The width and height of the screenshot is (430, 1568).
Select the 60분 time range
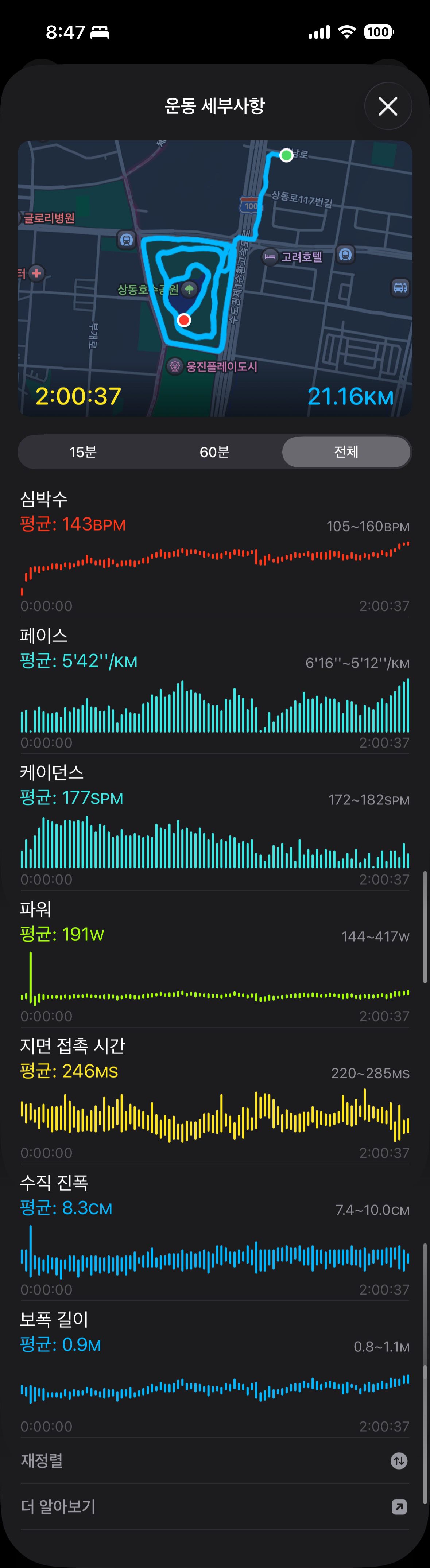214,452
